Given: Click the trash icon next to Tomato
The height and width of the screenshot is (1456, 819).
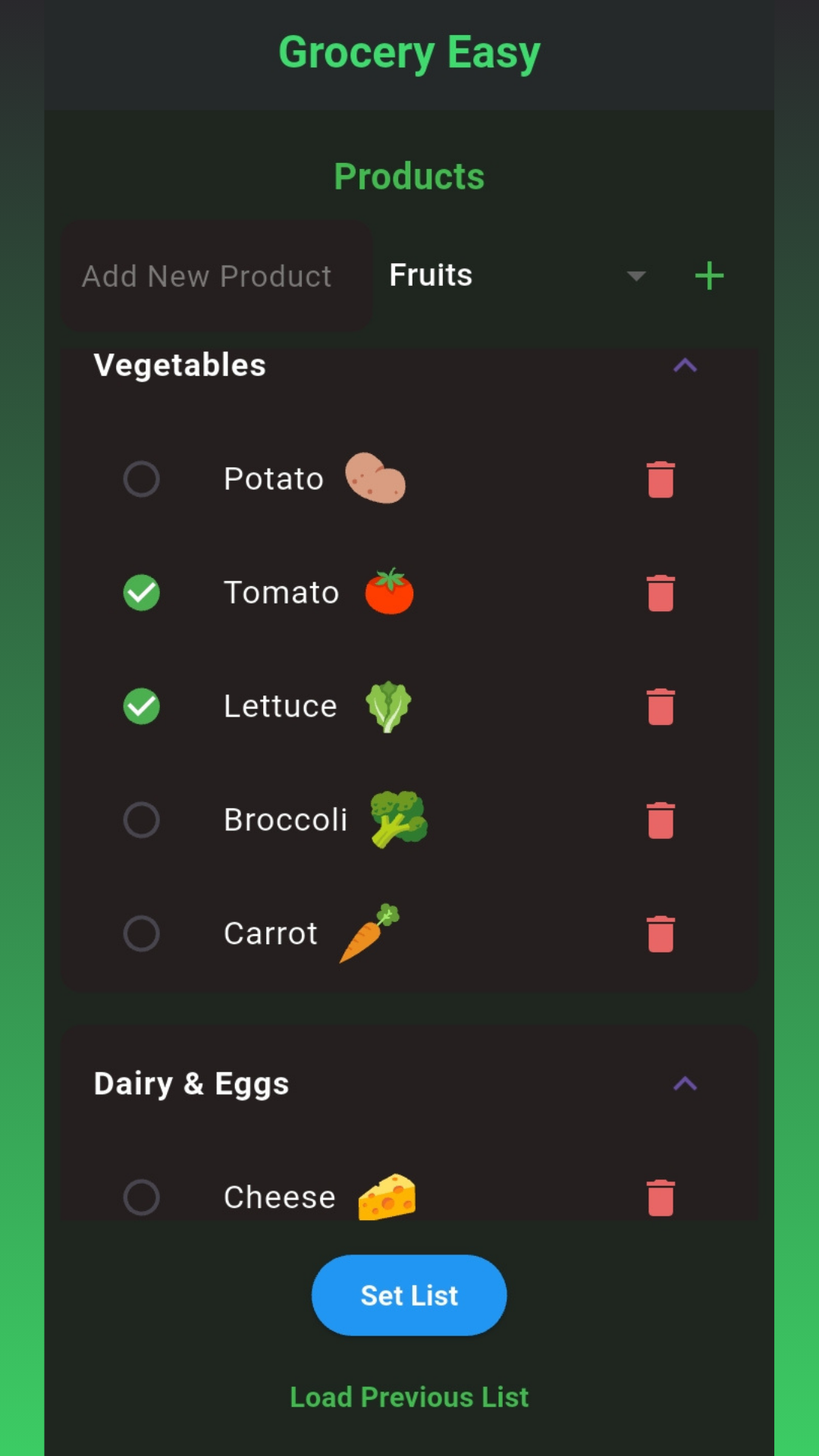Looking at the screenshot, I should [661, 592].
